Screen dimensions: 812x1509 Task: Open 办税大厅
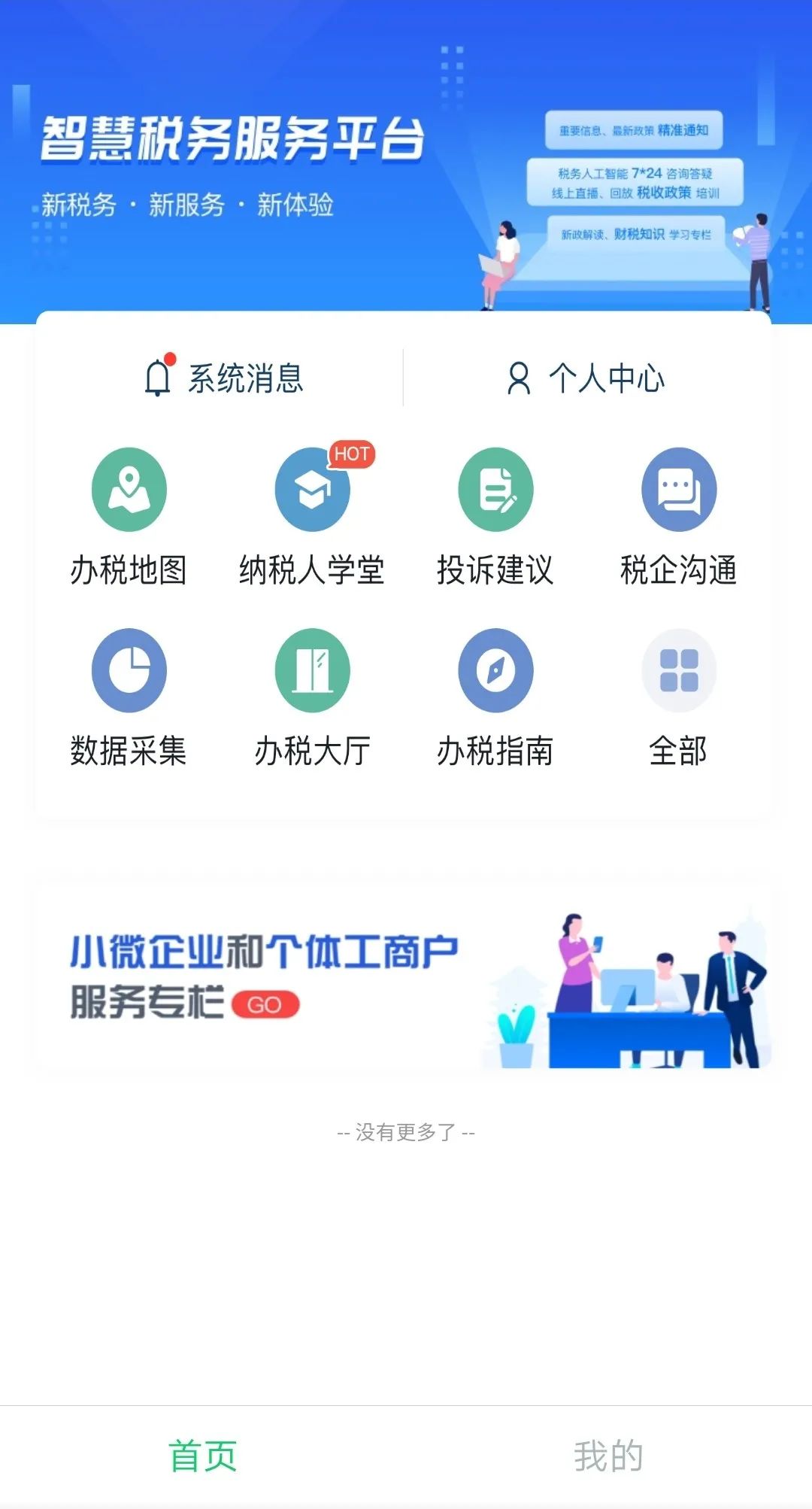[312, 698]
